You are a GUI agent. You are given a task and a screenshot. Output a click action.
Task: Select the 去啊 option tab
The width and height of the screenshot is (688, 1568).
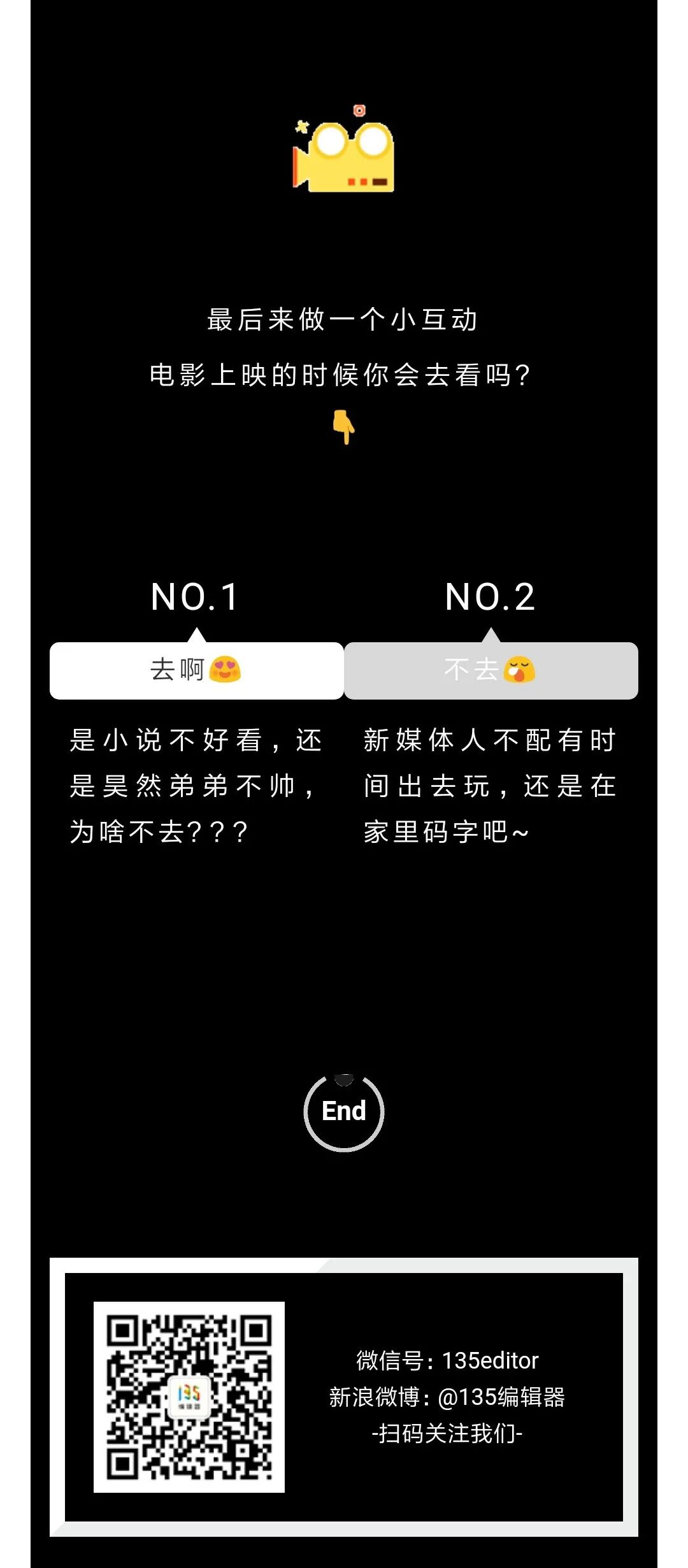[196, 670]
